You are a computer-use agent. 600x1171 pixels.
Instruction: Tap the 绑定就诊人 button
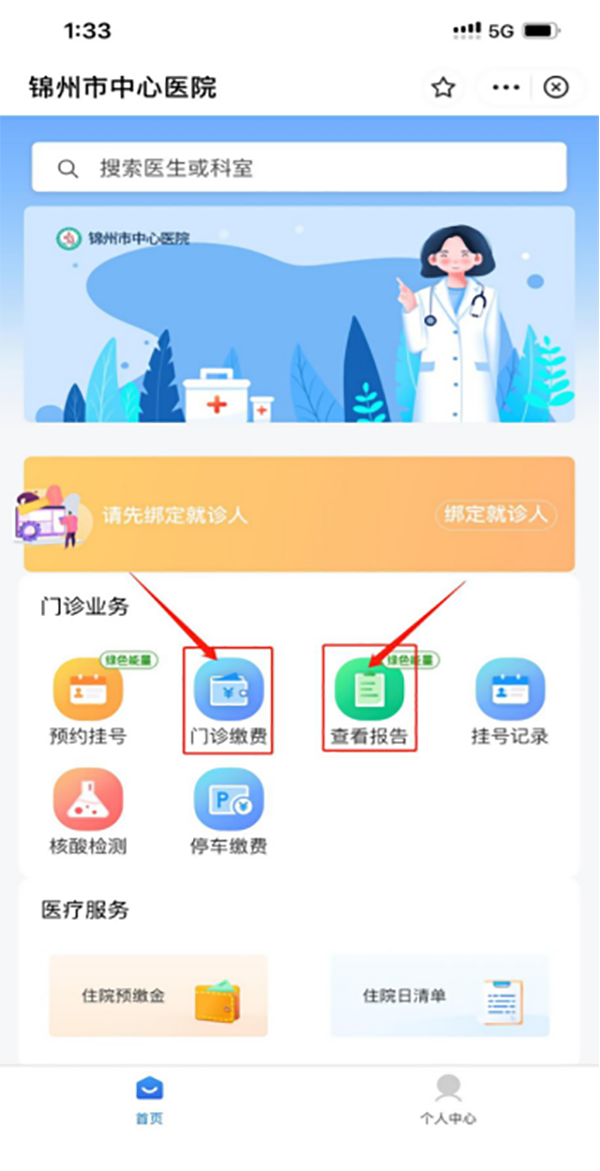pos(496,515)
